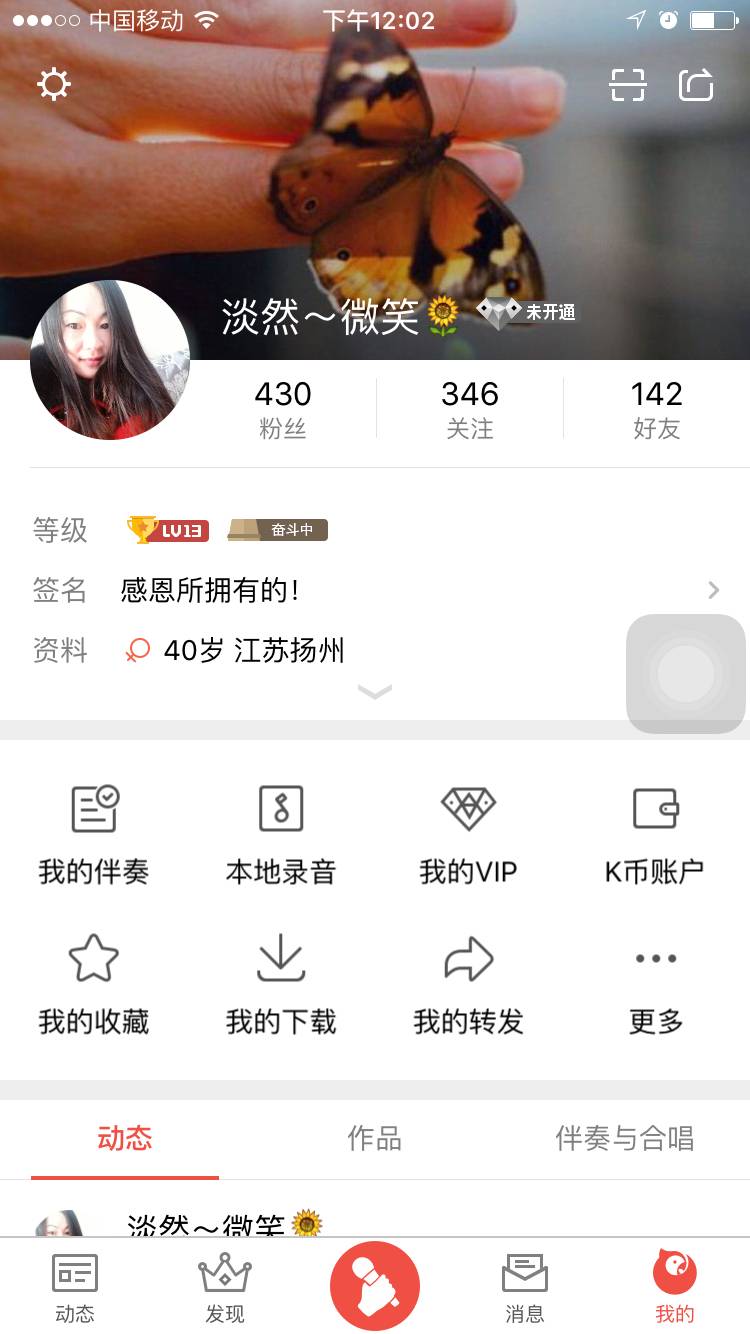Screen dimensions: 750x1334
Task: Open 我的VIP
Action: (468, 834)
